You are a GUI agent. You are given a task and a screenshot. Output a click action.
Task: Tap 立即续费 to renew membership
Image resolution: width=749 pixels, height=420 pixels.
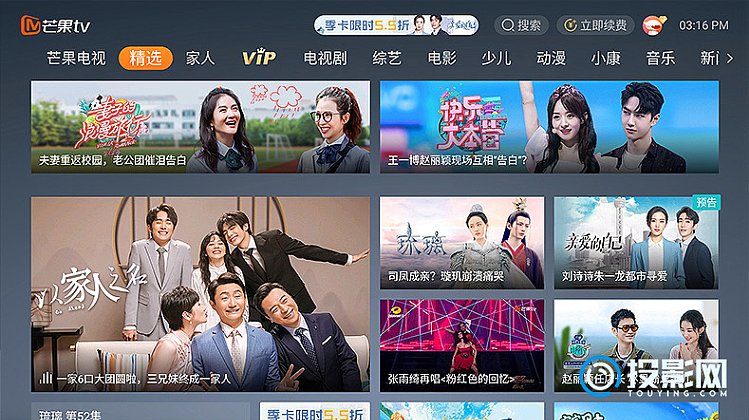pos(595,25)
